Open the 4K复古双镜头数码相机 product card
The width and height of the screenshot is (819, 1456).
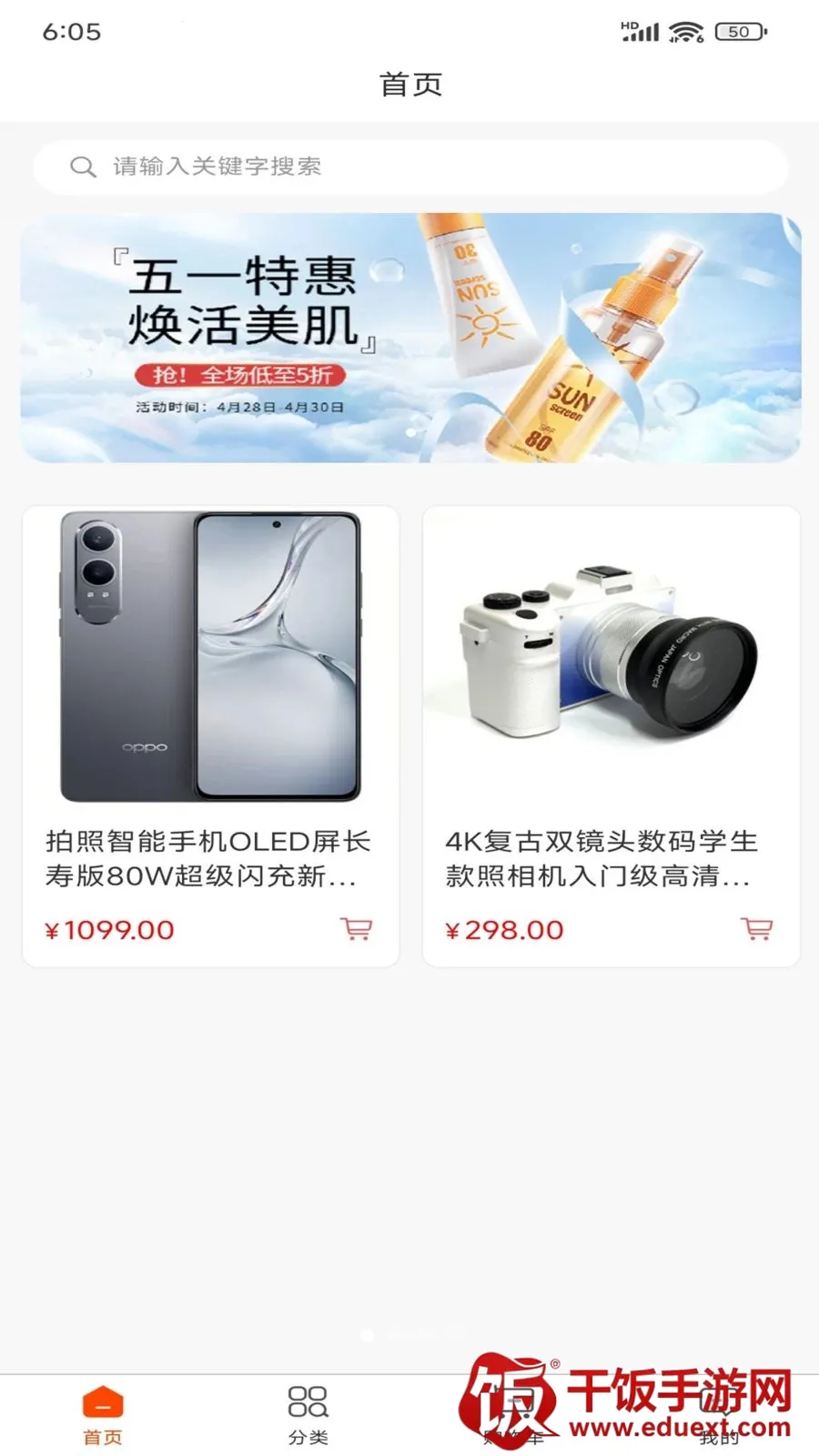[x=612, y=736]
